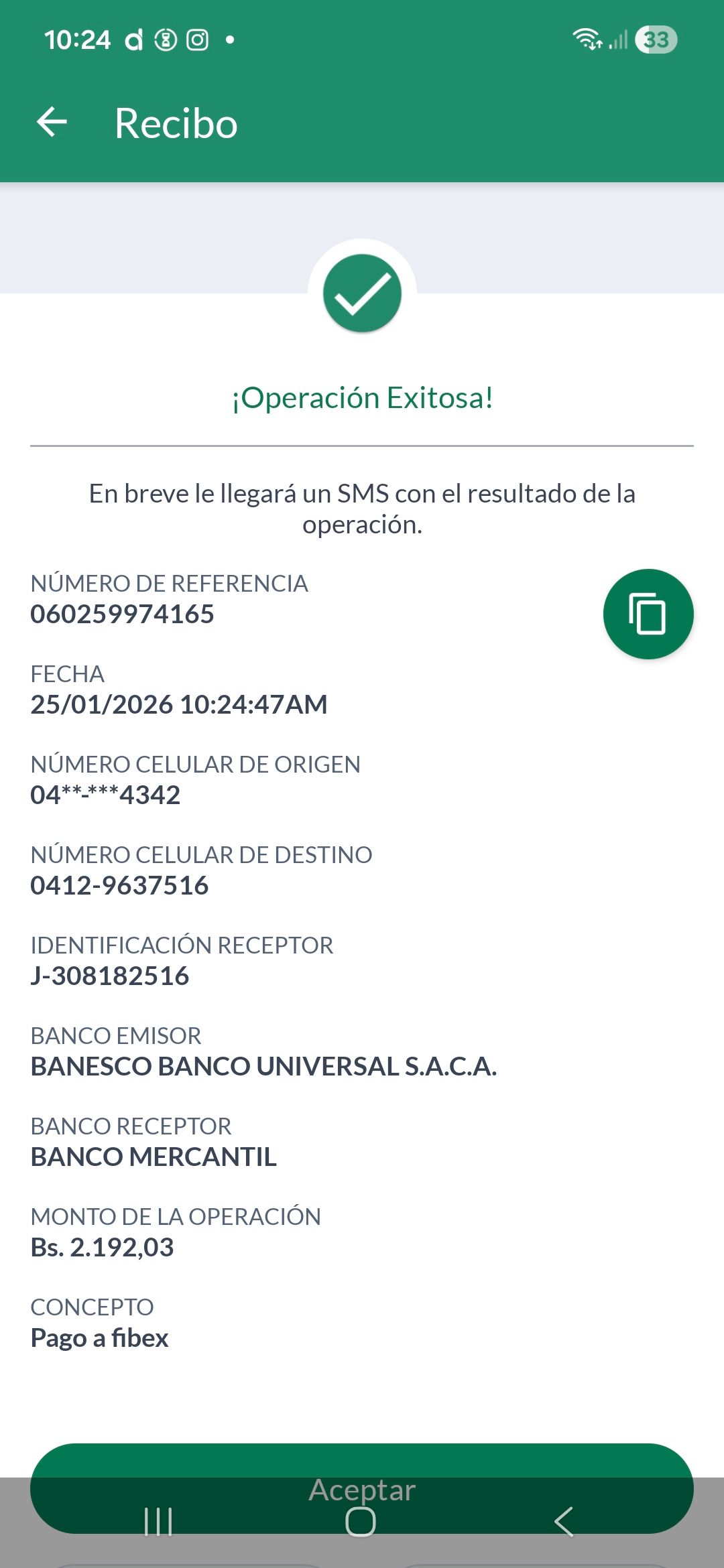The width and height of the screenshot is (724, 1568).
Task: Copy the reference number to clipboard
Action: coord(648,614)
